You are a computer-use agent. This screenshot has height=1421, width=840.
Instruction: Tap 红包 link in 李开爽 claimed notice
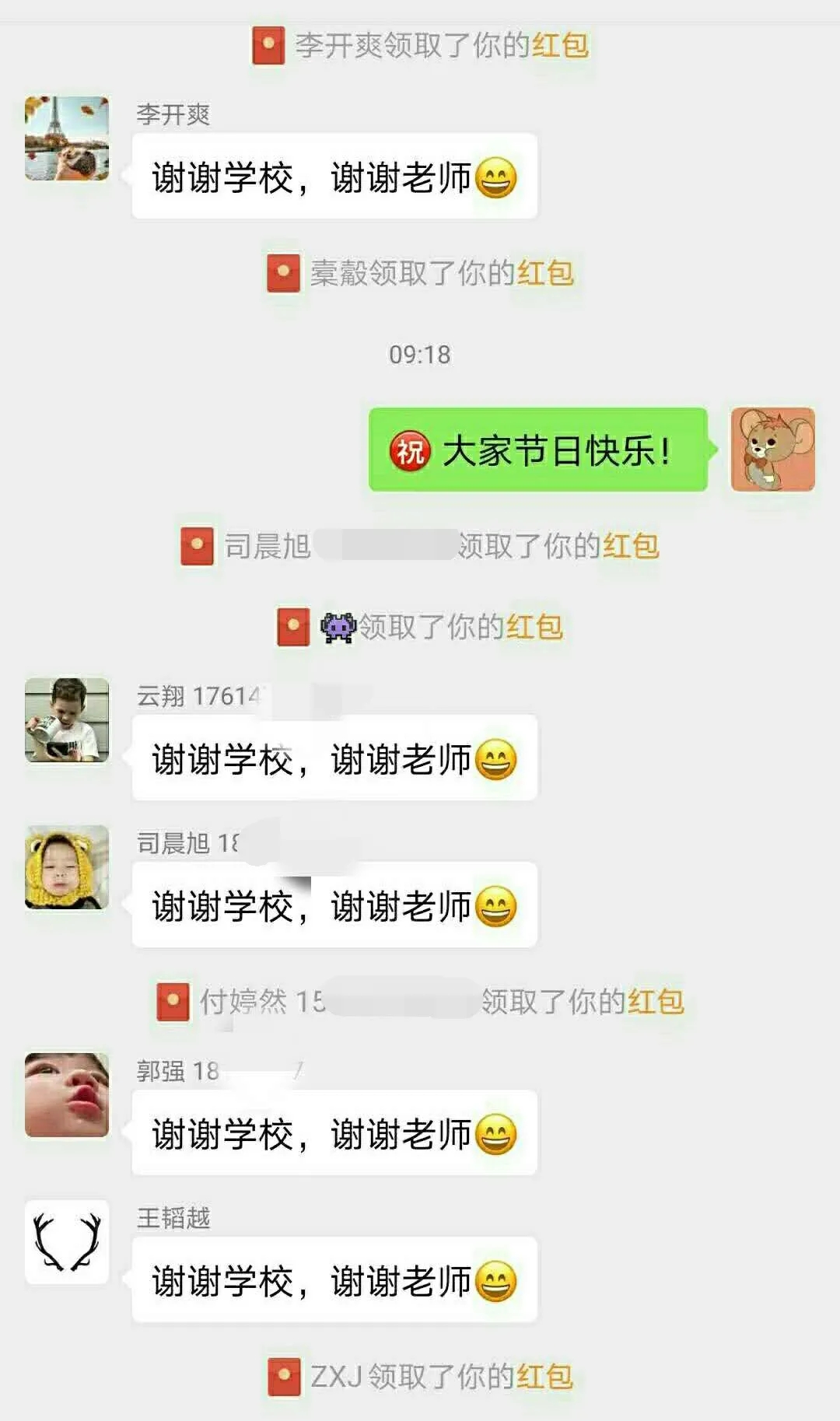[x=560, y=45]
